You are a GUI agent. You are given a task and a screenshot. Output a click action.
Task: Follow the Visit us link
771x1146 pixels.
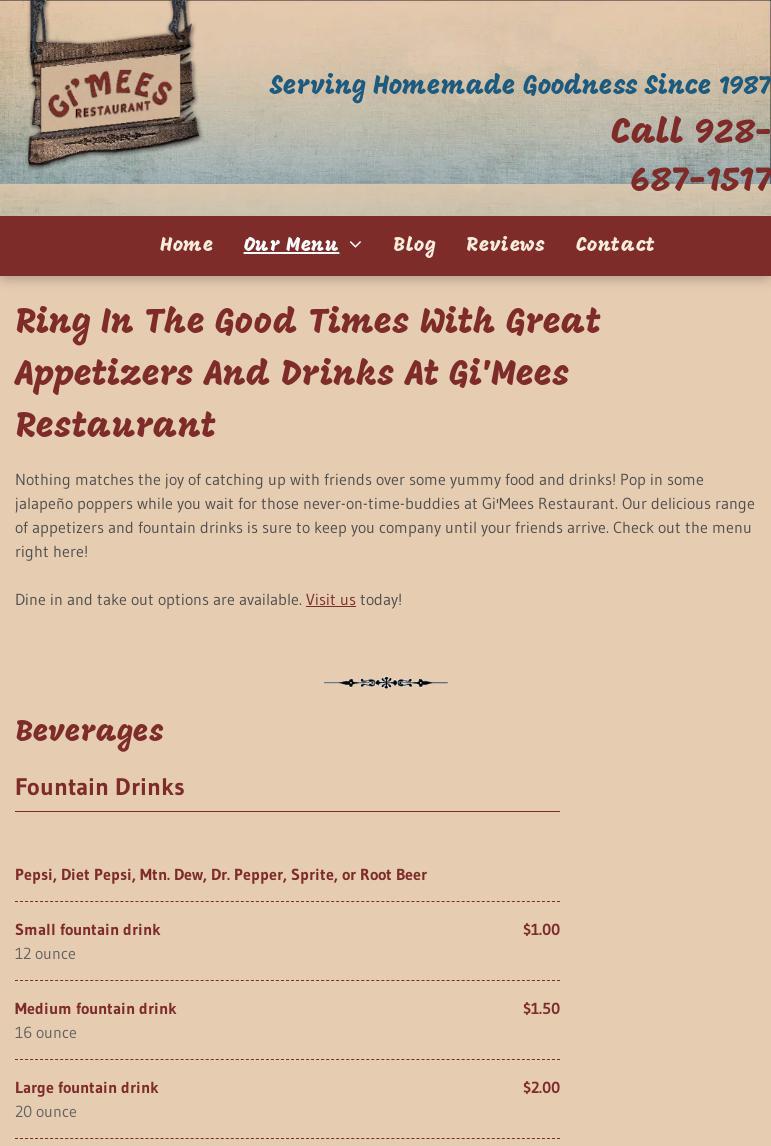pos(330,600)
